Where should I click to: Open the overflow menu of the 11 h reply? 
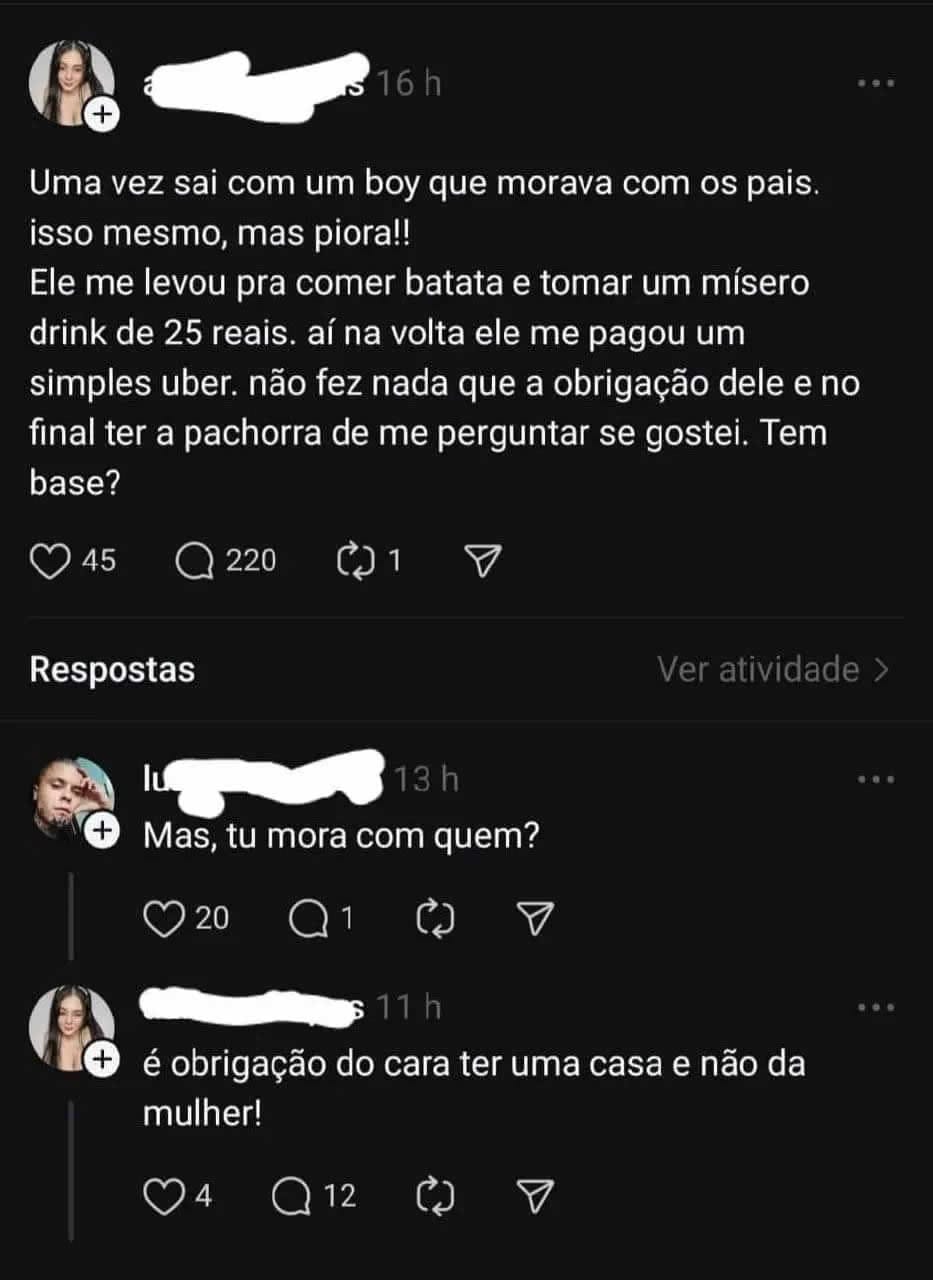pos(876,1008)
